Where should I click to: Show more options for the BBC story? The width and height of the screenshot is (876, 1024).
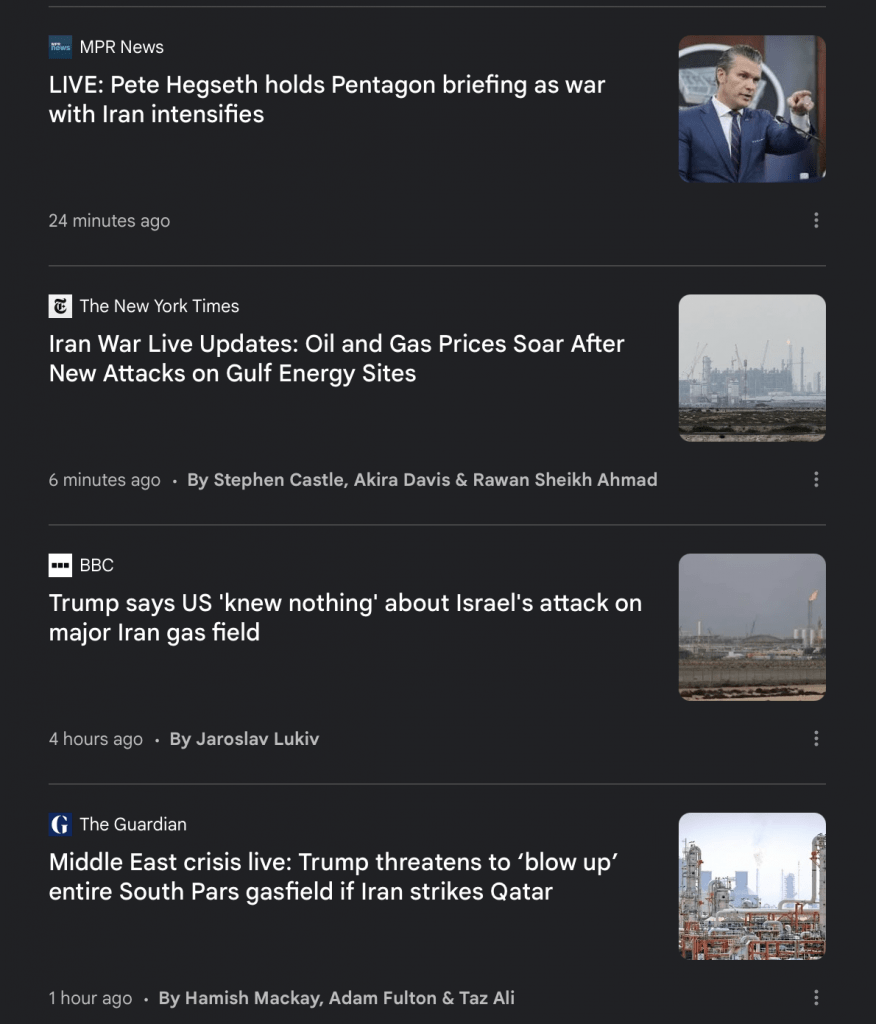point(816,738)
